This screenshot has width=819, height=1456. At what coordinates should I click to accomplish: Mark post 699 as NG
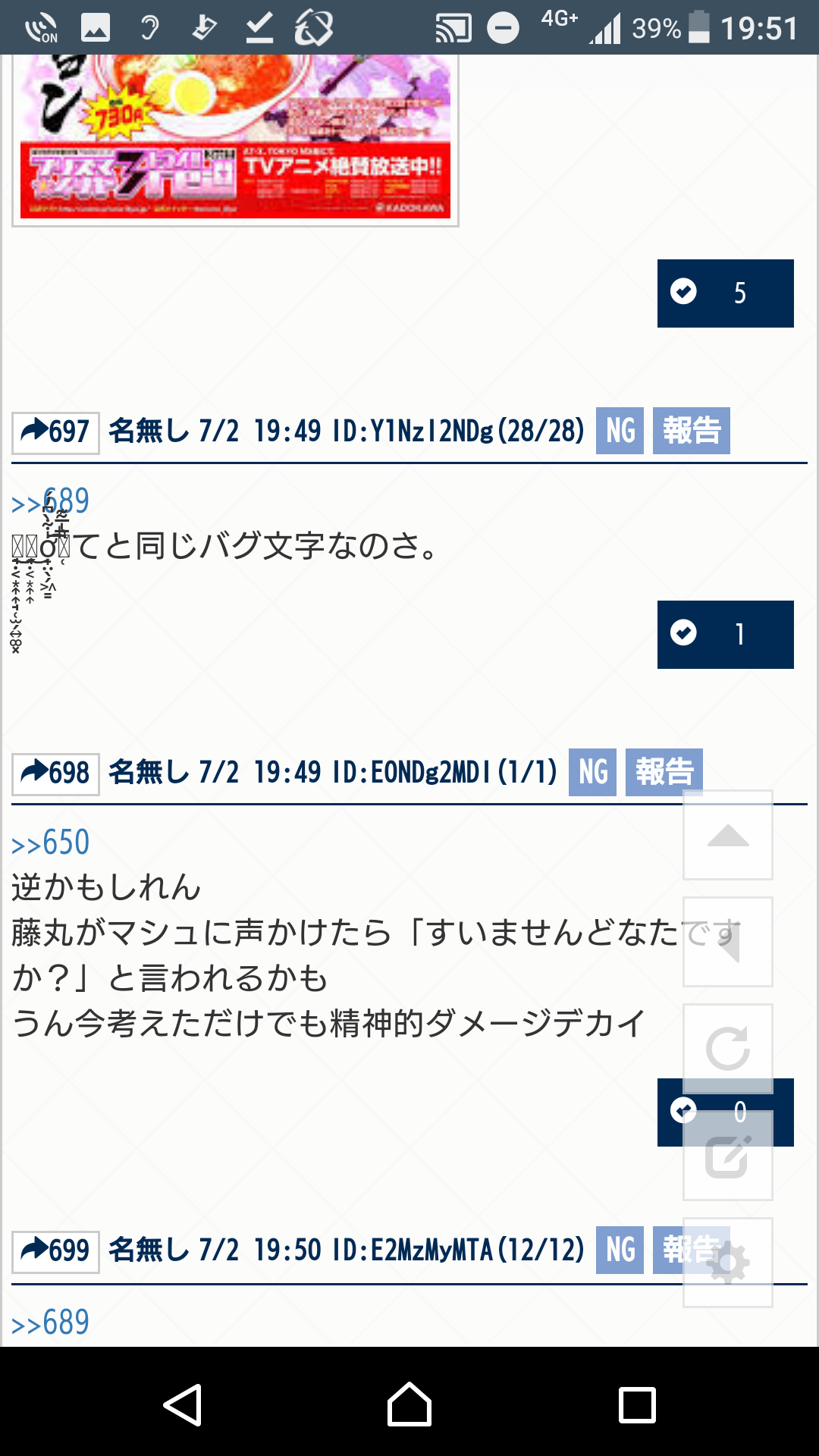pos(620,1250)
